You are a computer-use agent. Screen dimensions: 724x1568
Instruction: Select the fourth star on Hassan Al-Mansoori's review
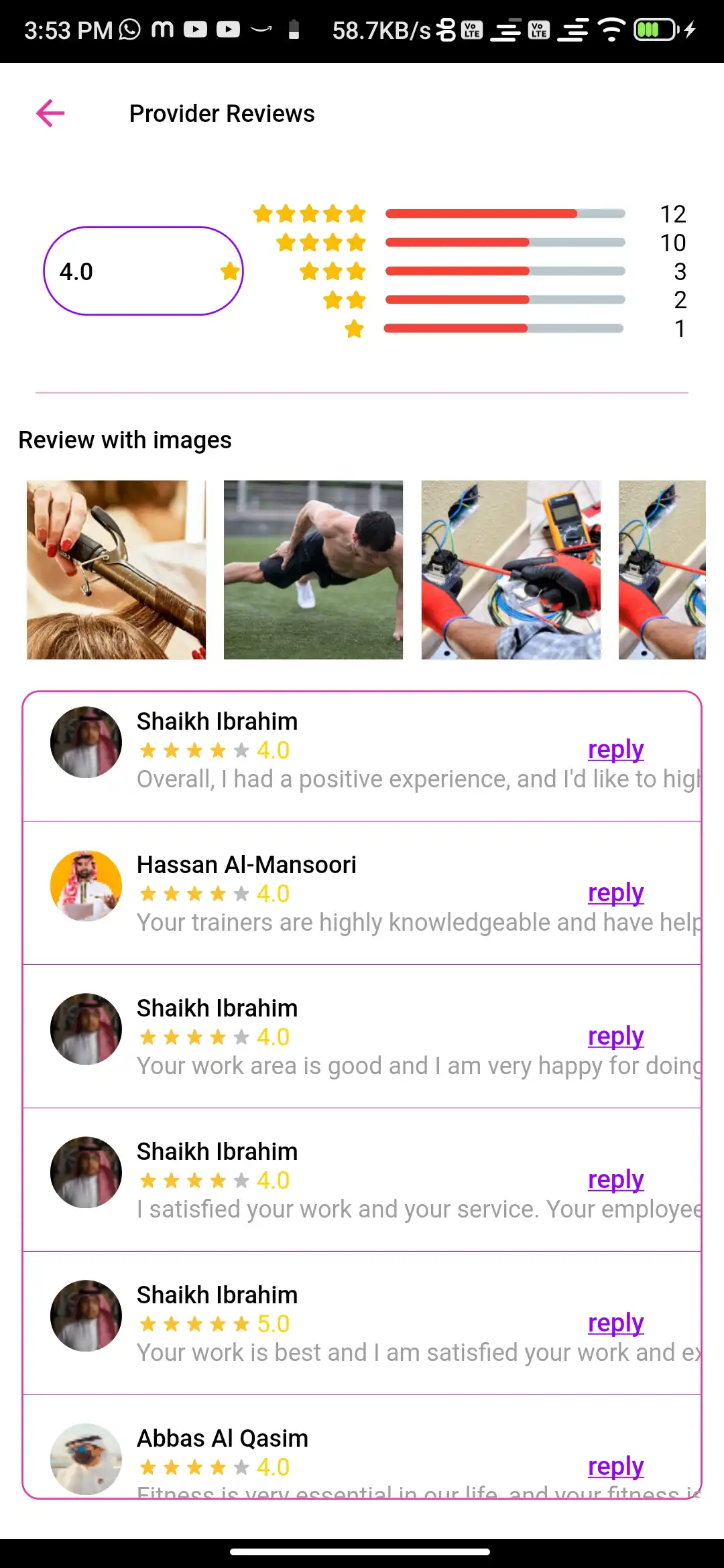[218, 893]
